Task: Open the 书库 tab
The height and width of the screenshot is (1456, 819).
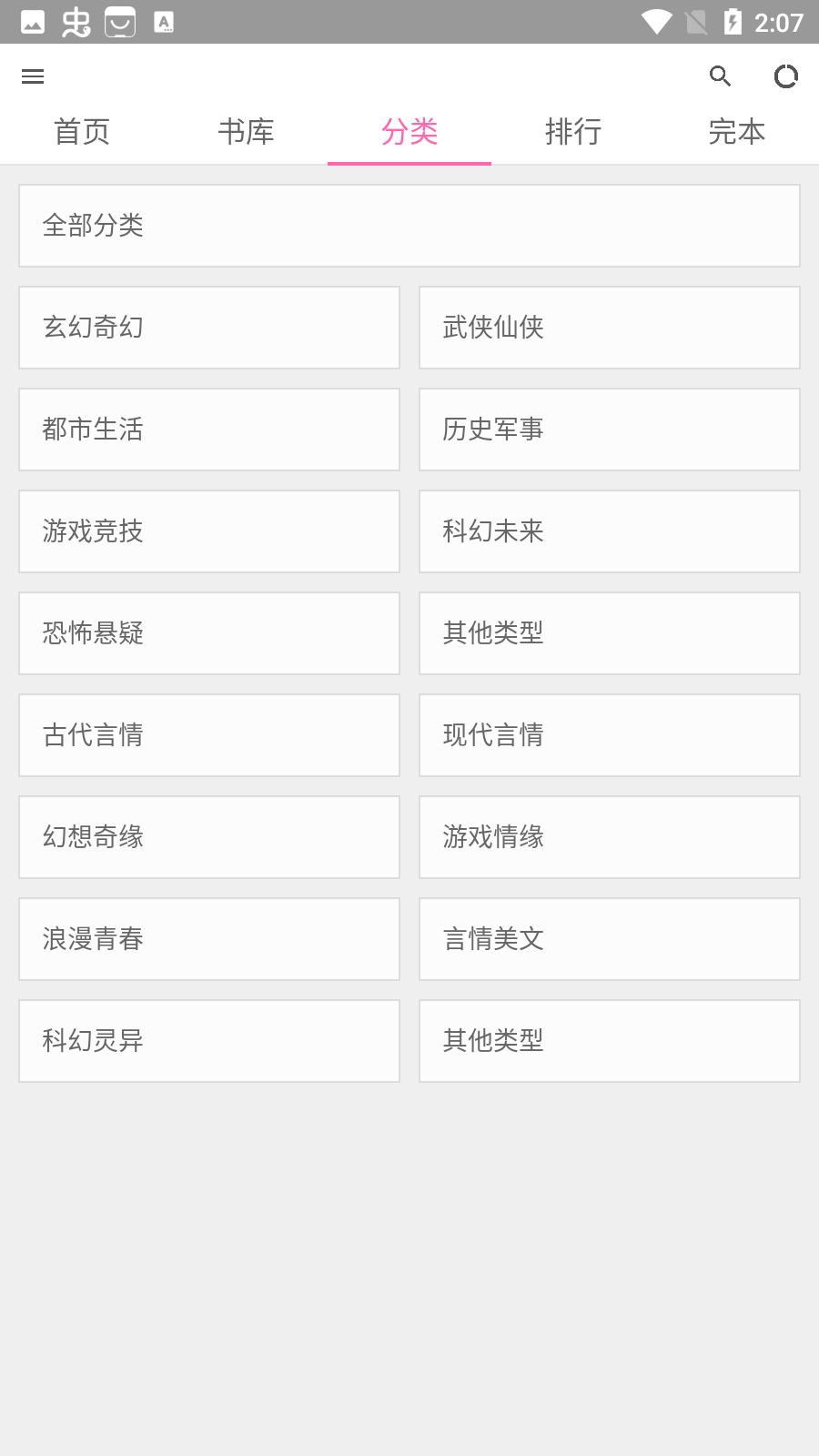Action: (x=246, y=132)
